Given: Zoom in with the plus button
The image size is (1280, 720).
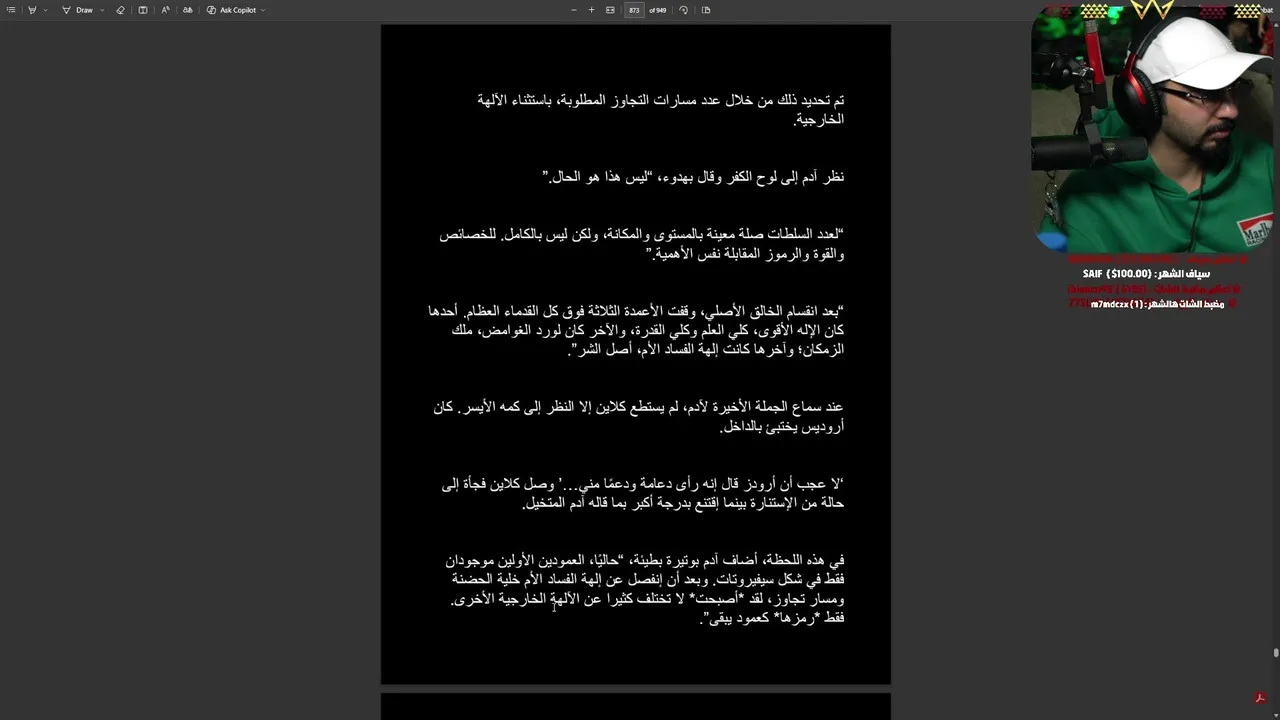Looking at the screenshot, I should point(591,10).
